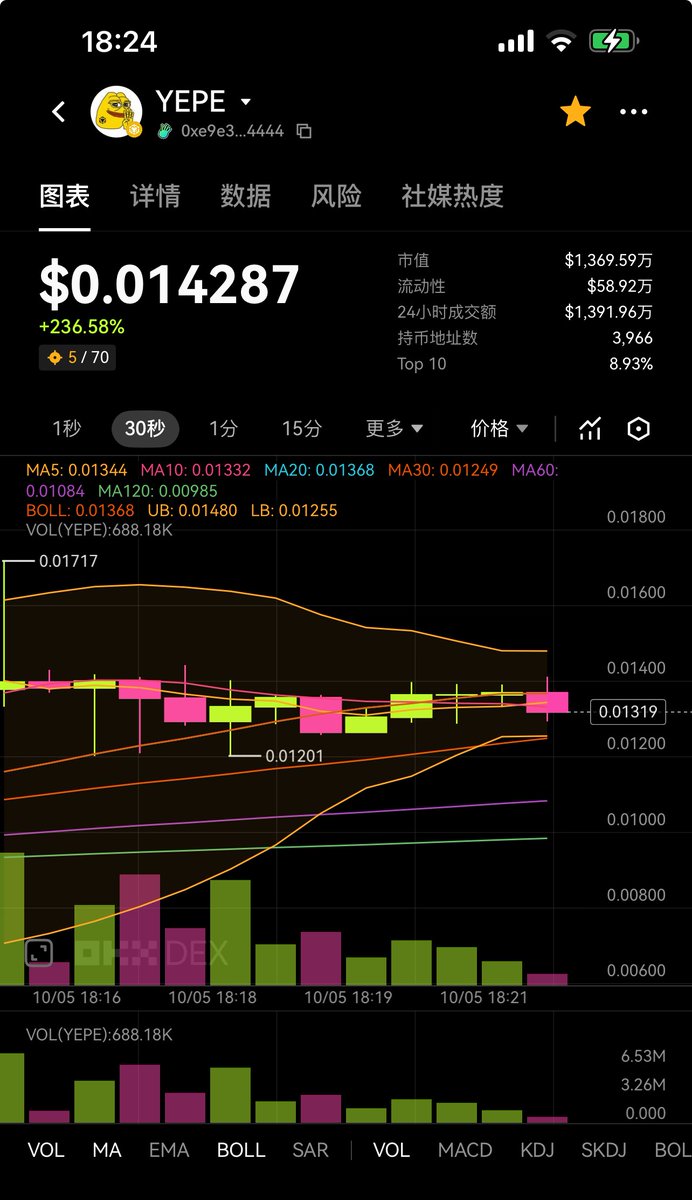This screenshot has width=692, height=1200.
Task: Expand the 更多 interval options
Action: click(394, 429)
